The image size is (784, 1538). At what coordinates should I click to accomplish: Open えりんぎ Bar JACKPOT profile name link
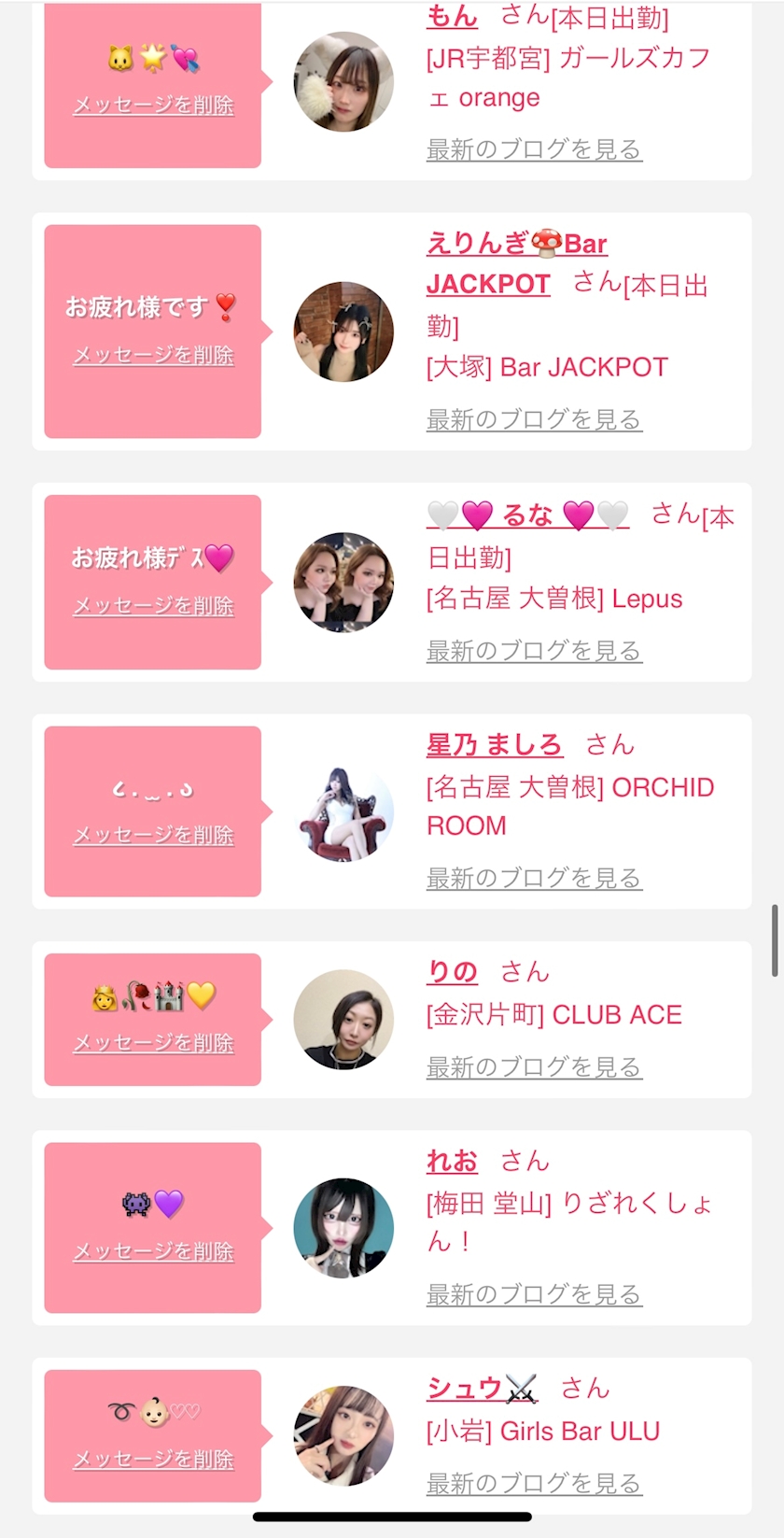coord(516,245)
